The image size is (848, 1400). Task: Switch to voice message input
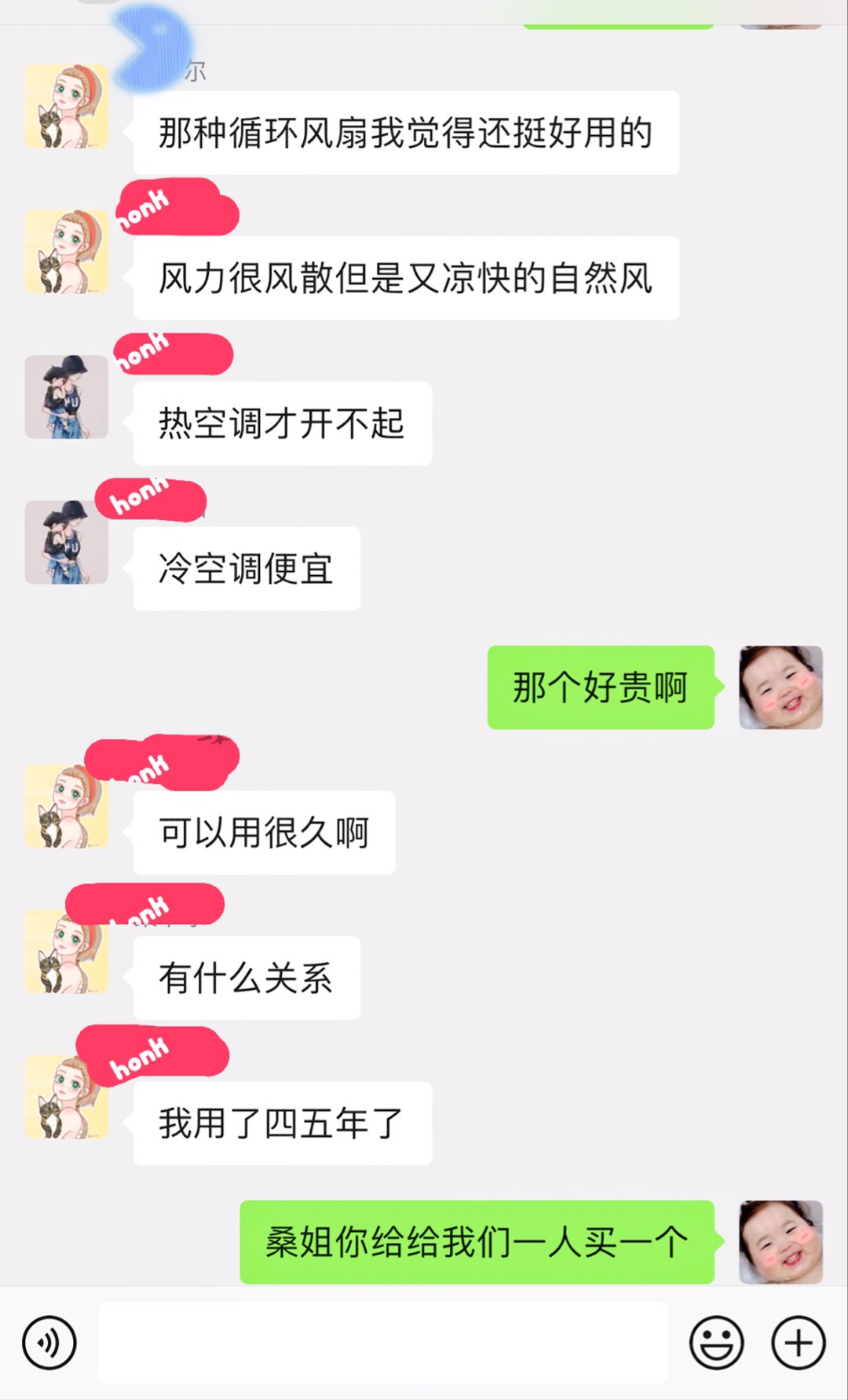pos(49,1343)
